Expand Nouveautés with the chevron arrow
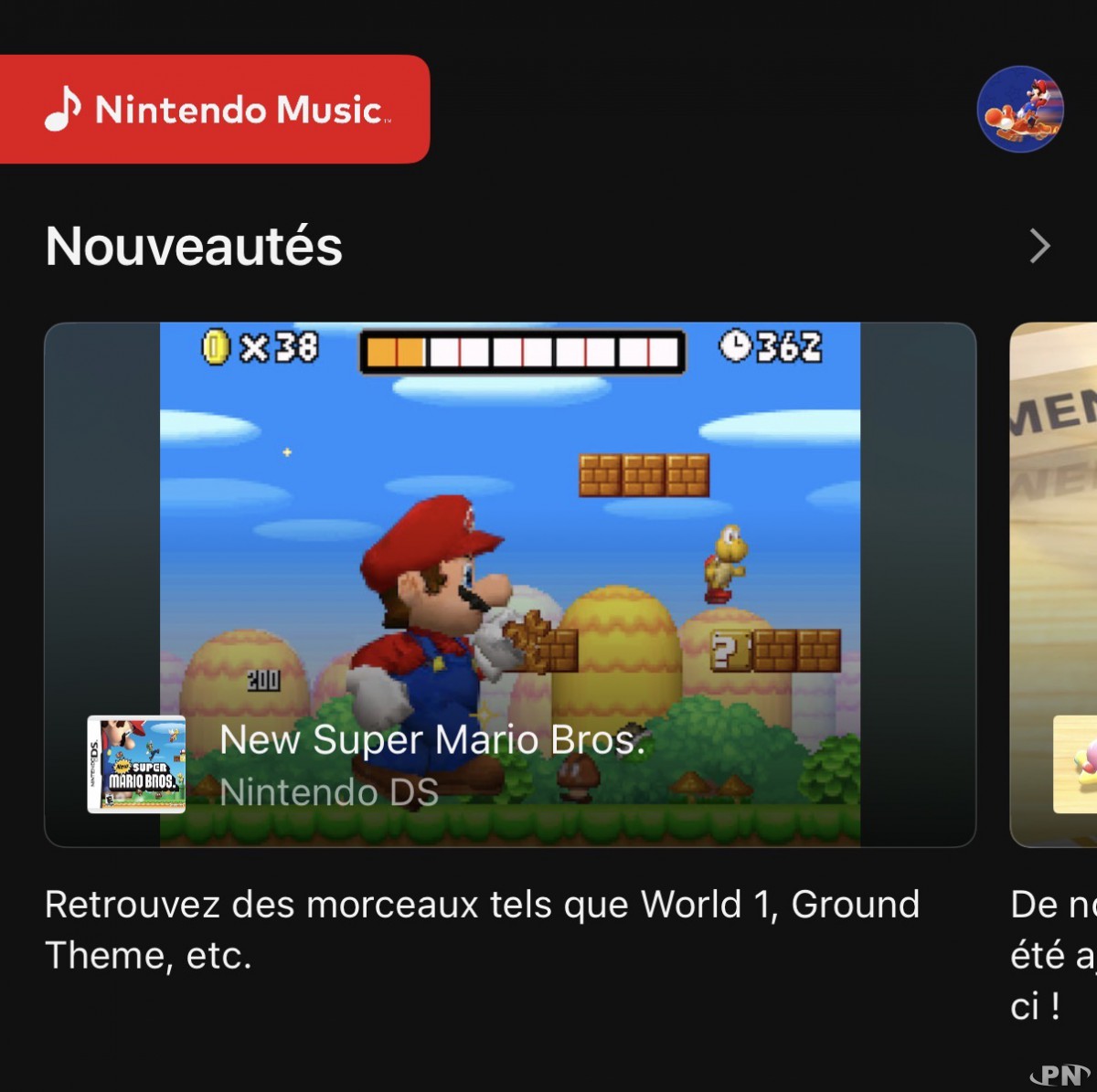 tap(1039, 246)
